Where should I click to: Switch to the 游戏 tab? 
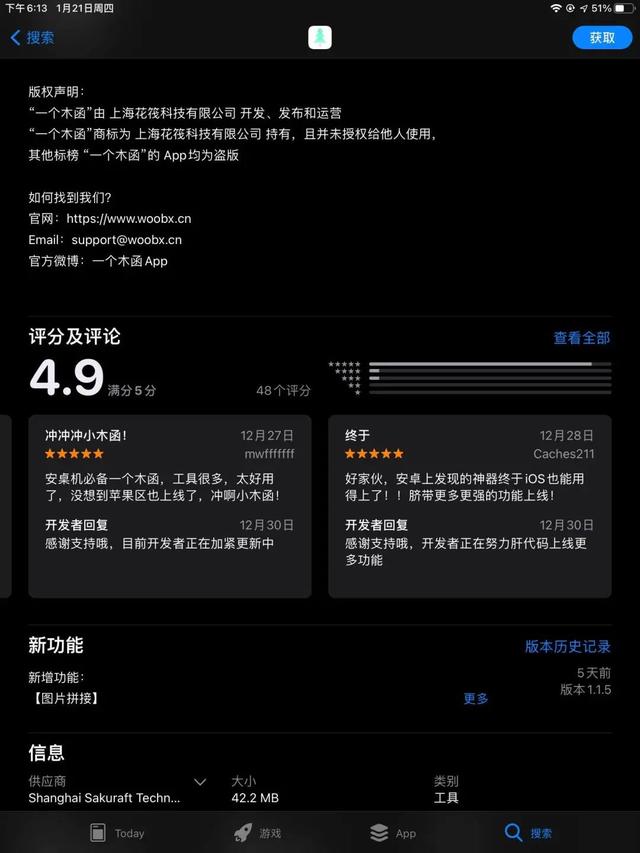tap(257, 832)
